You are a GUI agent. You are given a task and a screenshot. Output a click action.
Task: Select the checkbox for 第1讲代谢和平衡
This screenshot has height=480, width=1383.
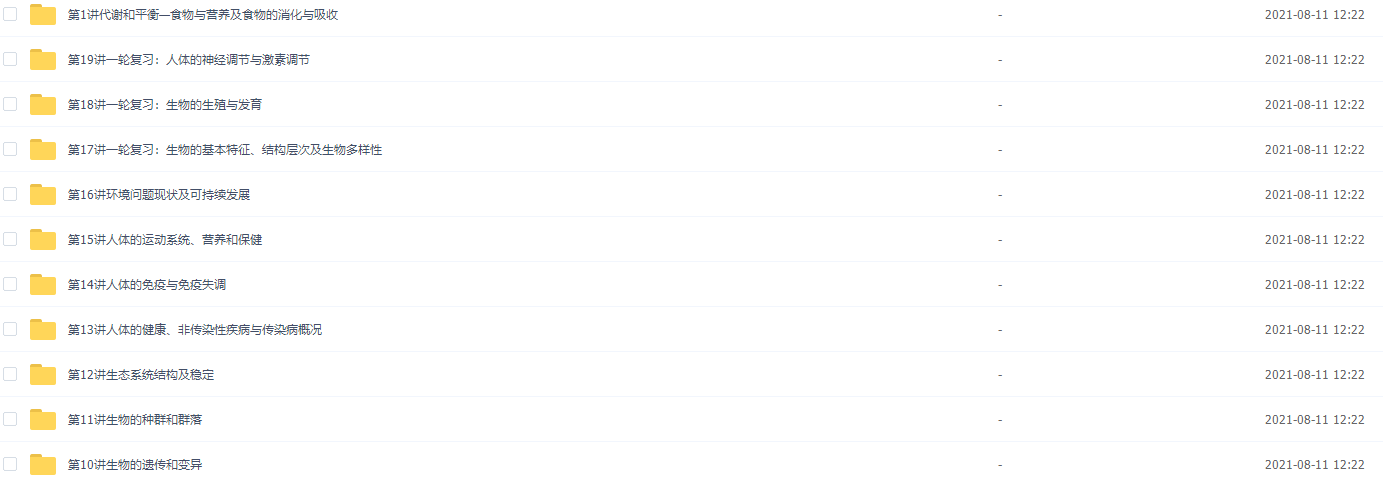coord(10,14)
